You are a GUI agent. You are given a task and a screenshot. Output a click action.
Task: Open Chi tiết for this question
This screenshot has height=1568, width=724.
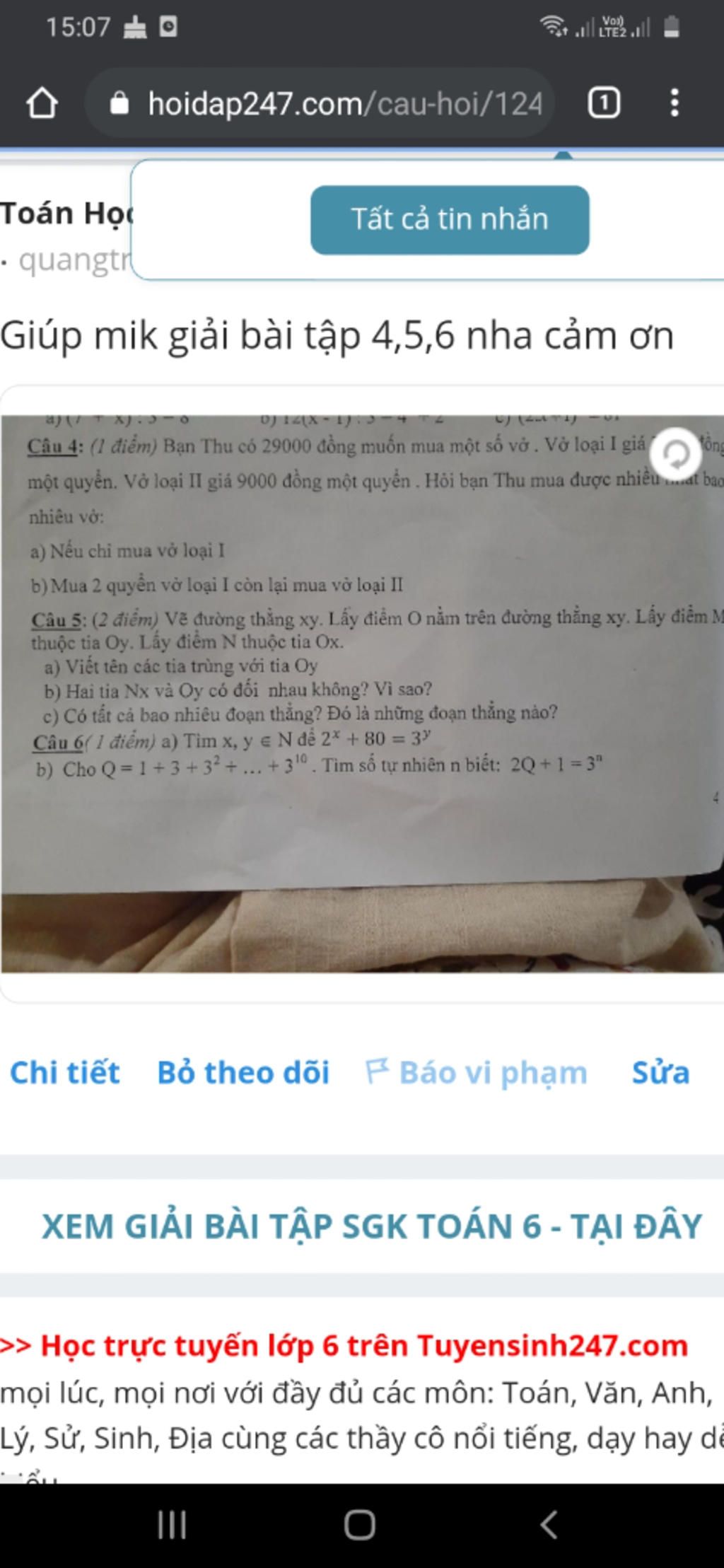[x=64, y=1072]
